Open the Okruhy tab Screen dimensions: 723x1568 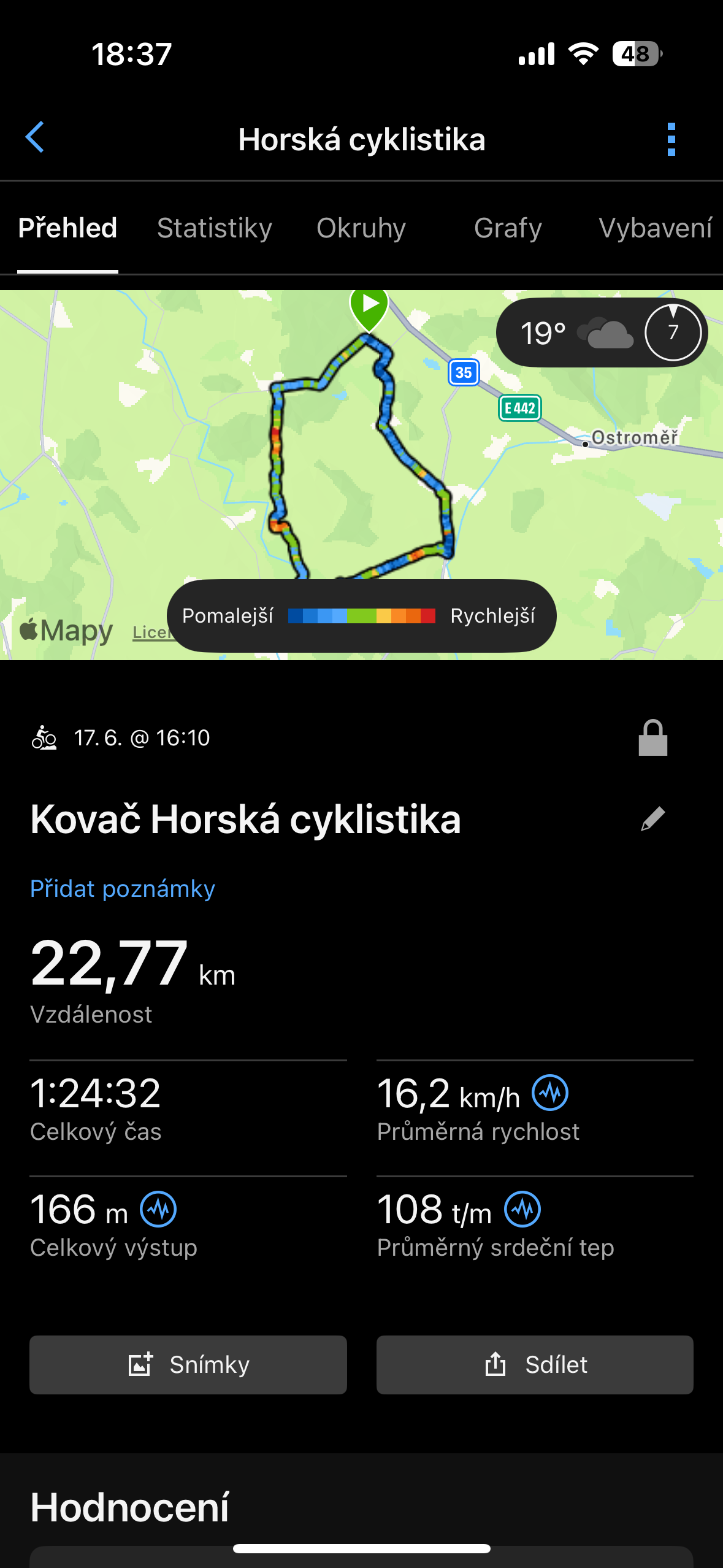361,228
